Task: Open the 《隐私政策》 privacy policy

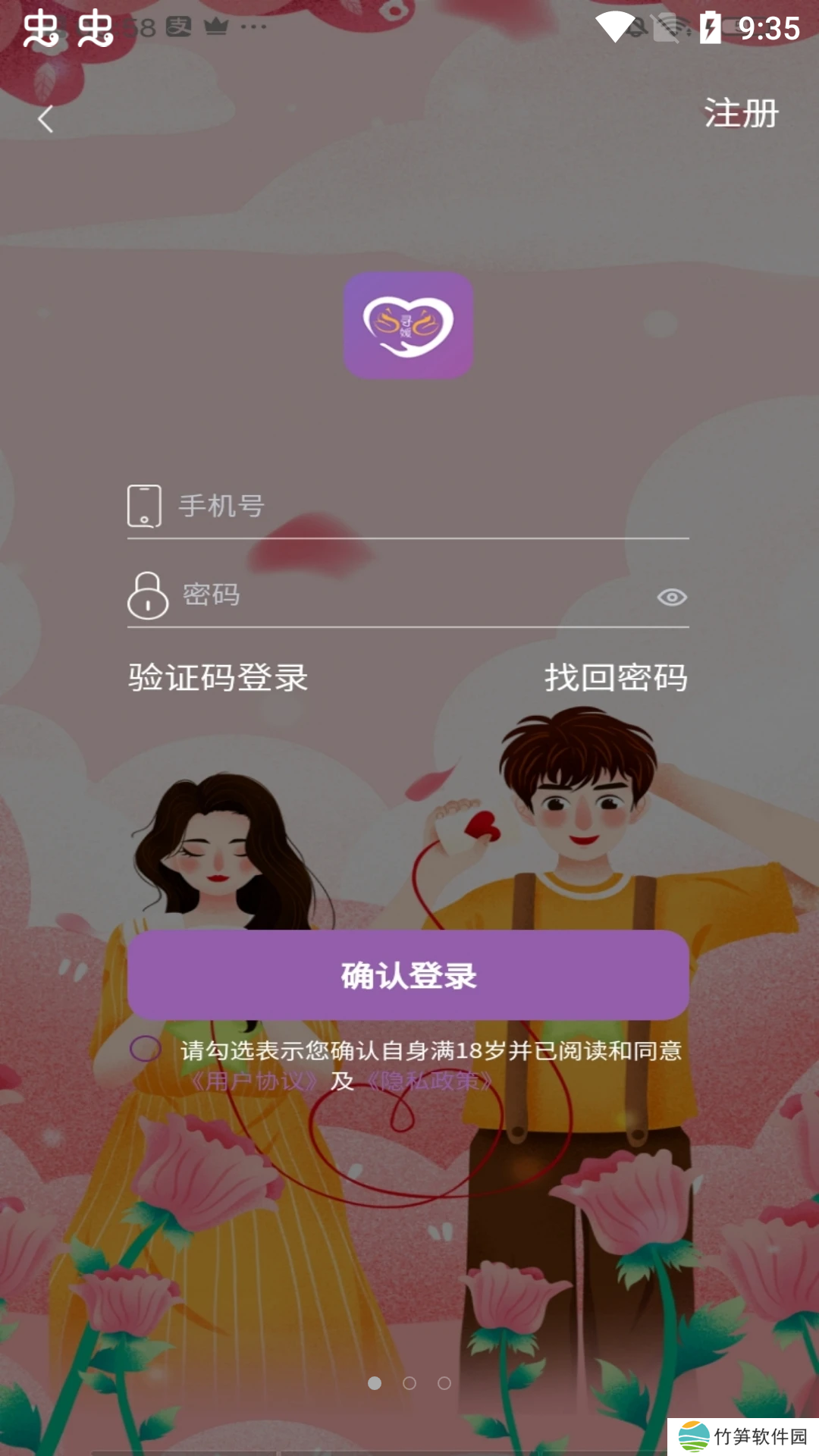Action: (x=430, y=1081)
